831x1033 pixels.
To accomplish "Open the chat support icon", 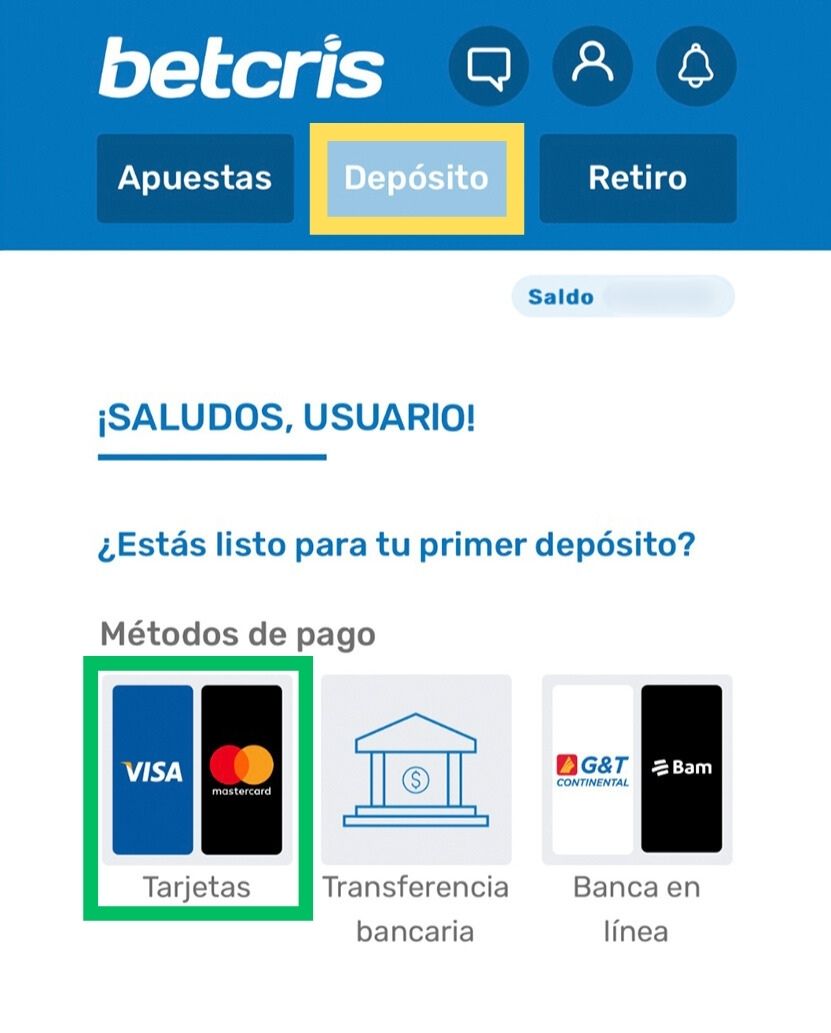I will click(489, 66).
